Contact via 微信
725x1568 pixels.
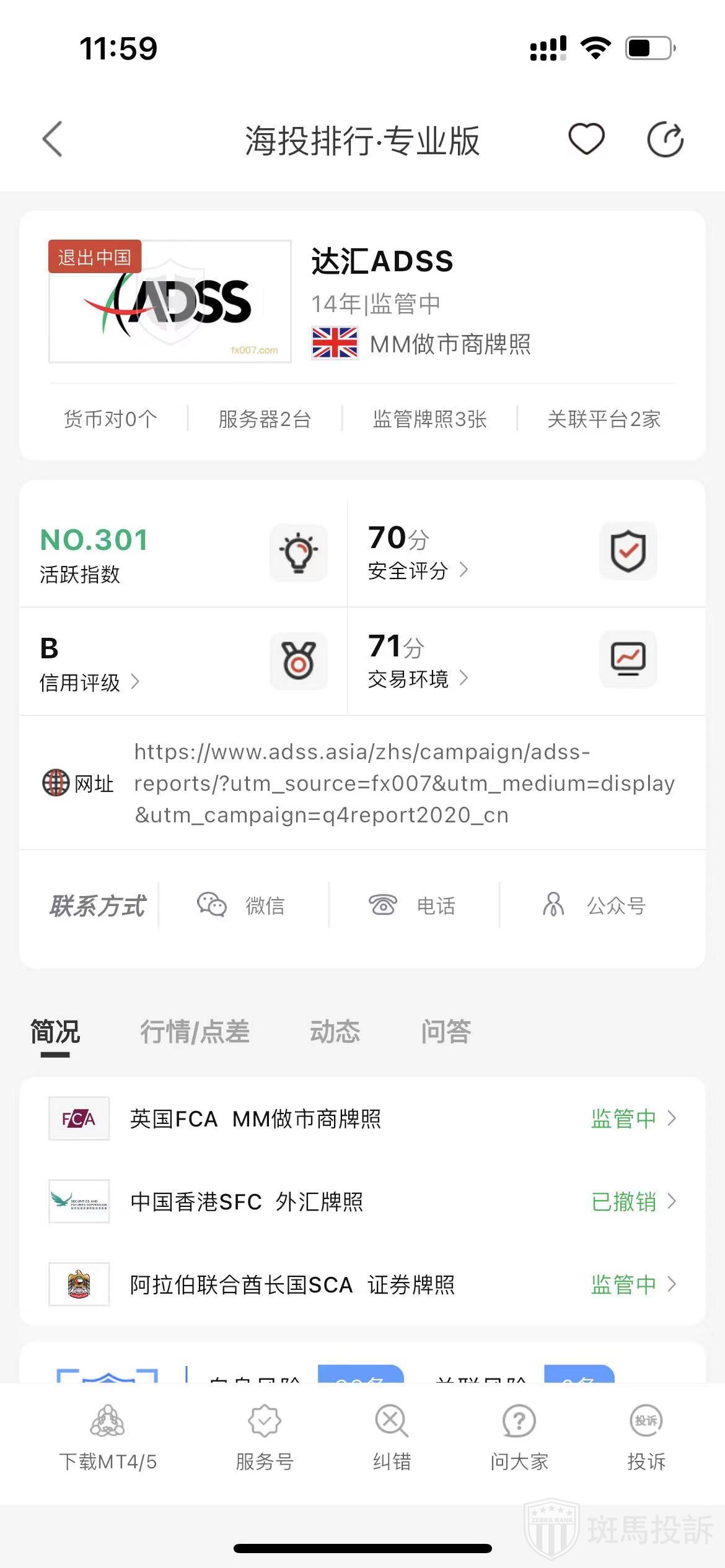pos(242,905)
